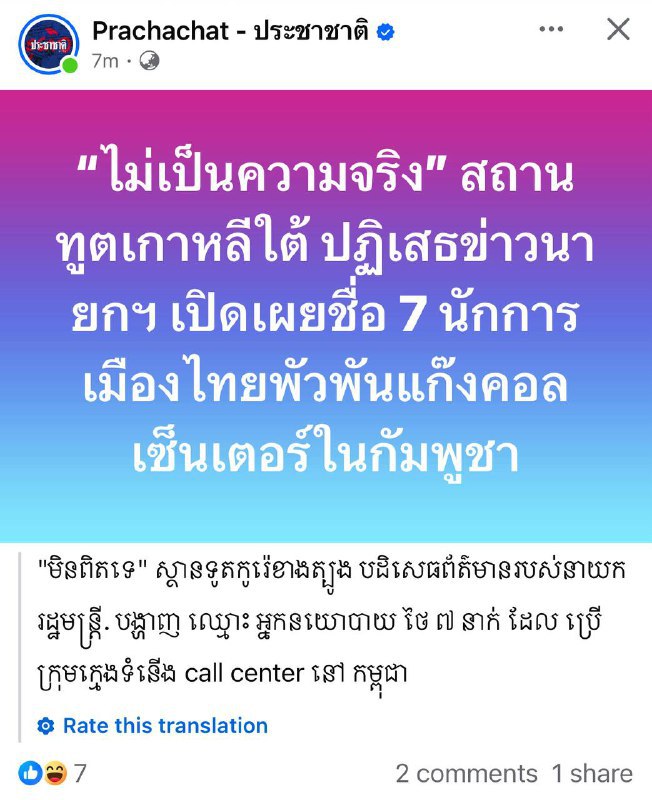Open the colored background text post
The image size is (652, 800).
coord(326,316)
